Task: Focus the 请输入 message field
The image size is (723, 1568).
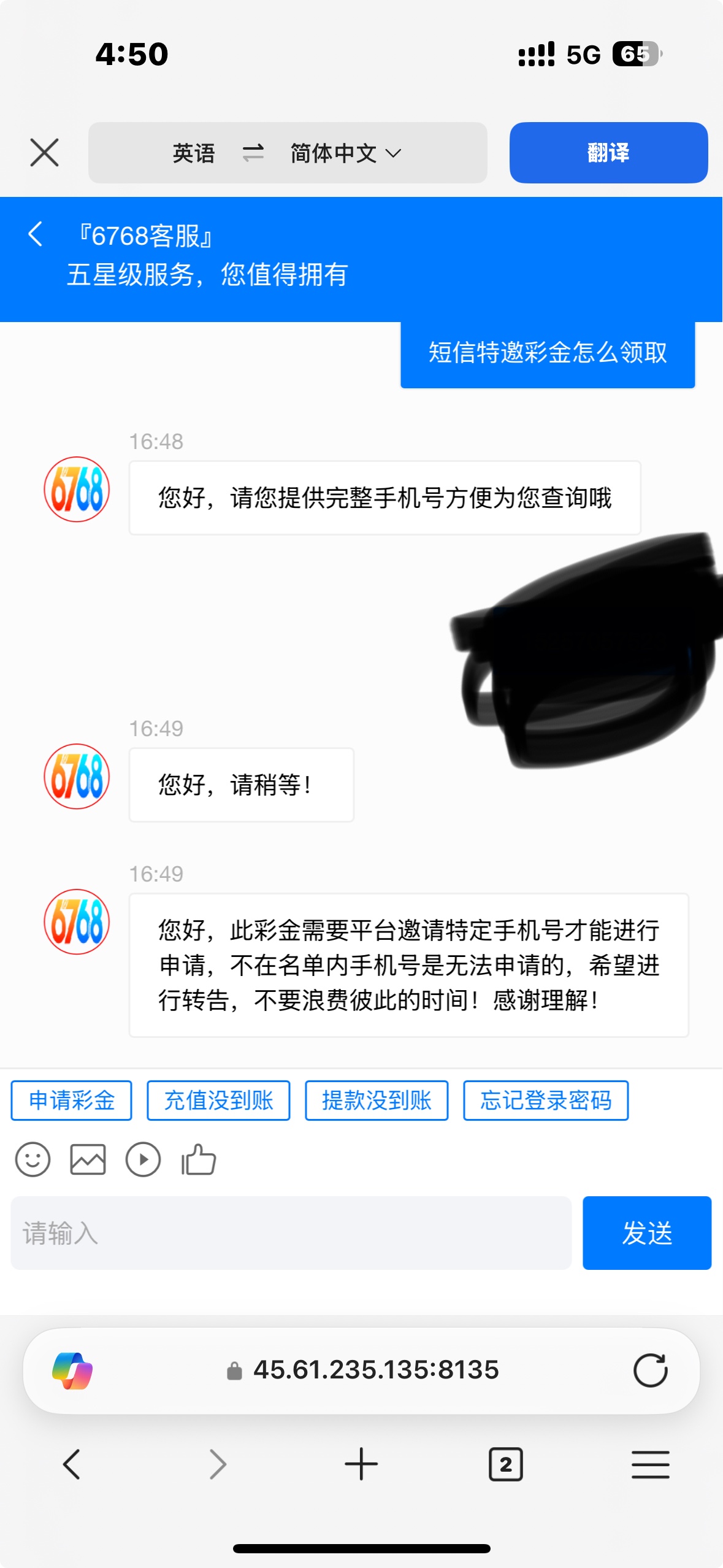Action: click(291, 1232)
